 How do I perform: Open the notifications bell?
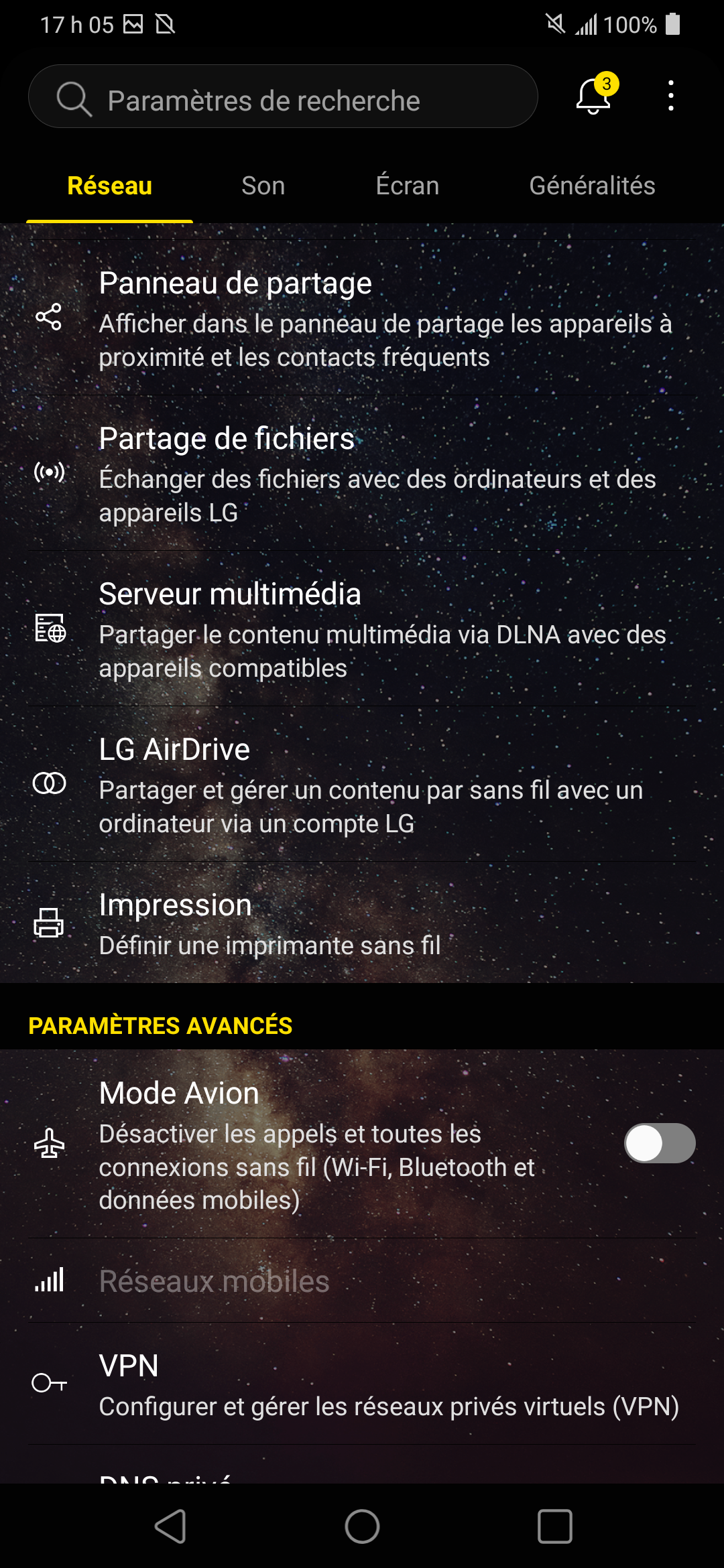click(594, 96)
